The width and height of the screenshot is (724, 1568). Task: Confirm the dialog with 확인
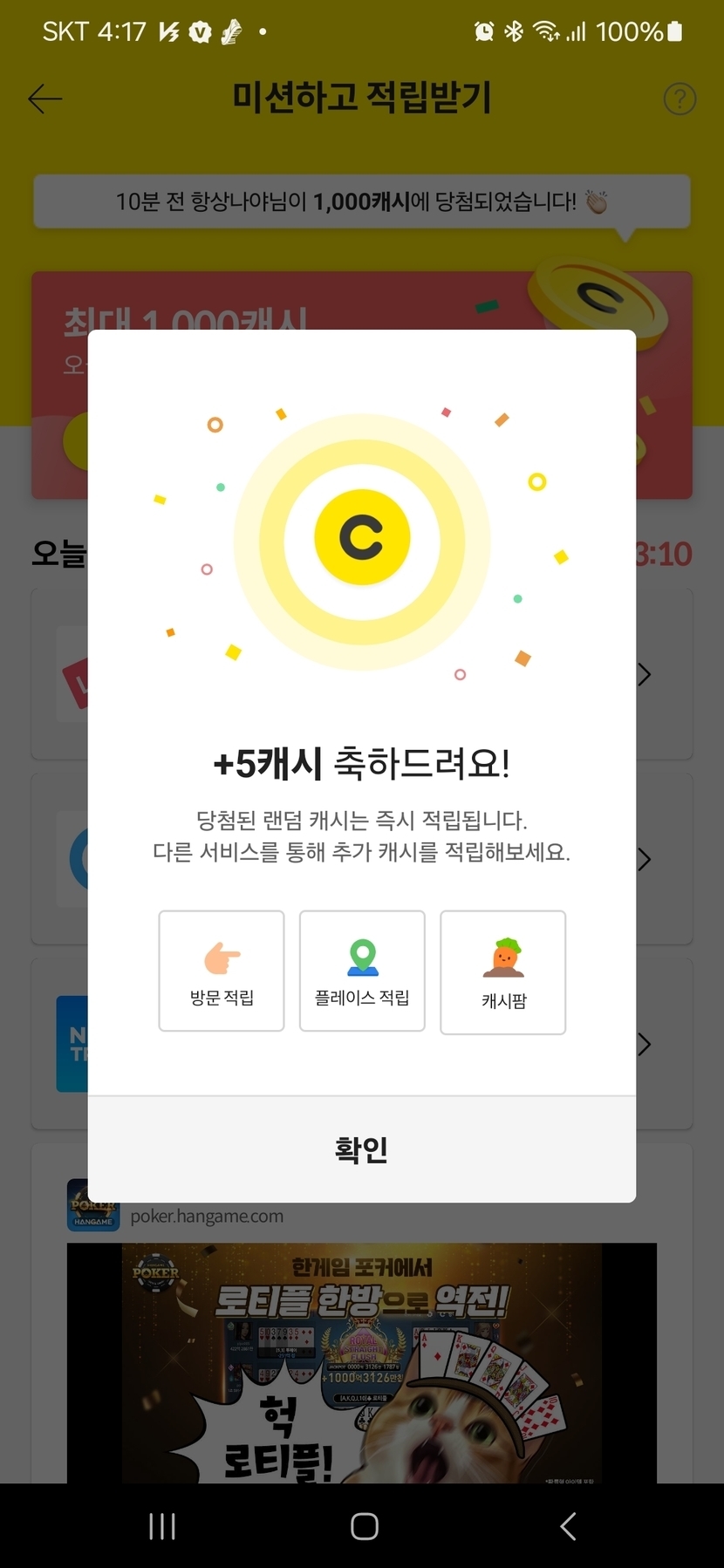coord(361,1149)
